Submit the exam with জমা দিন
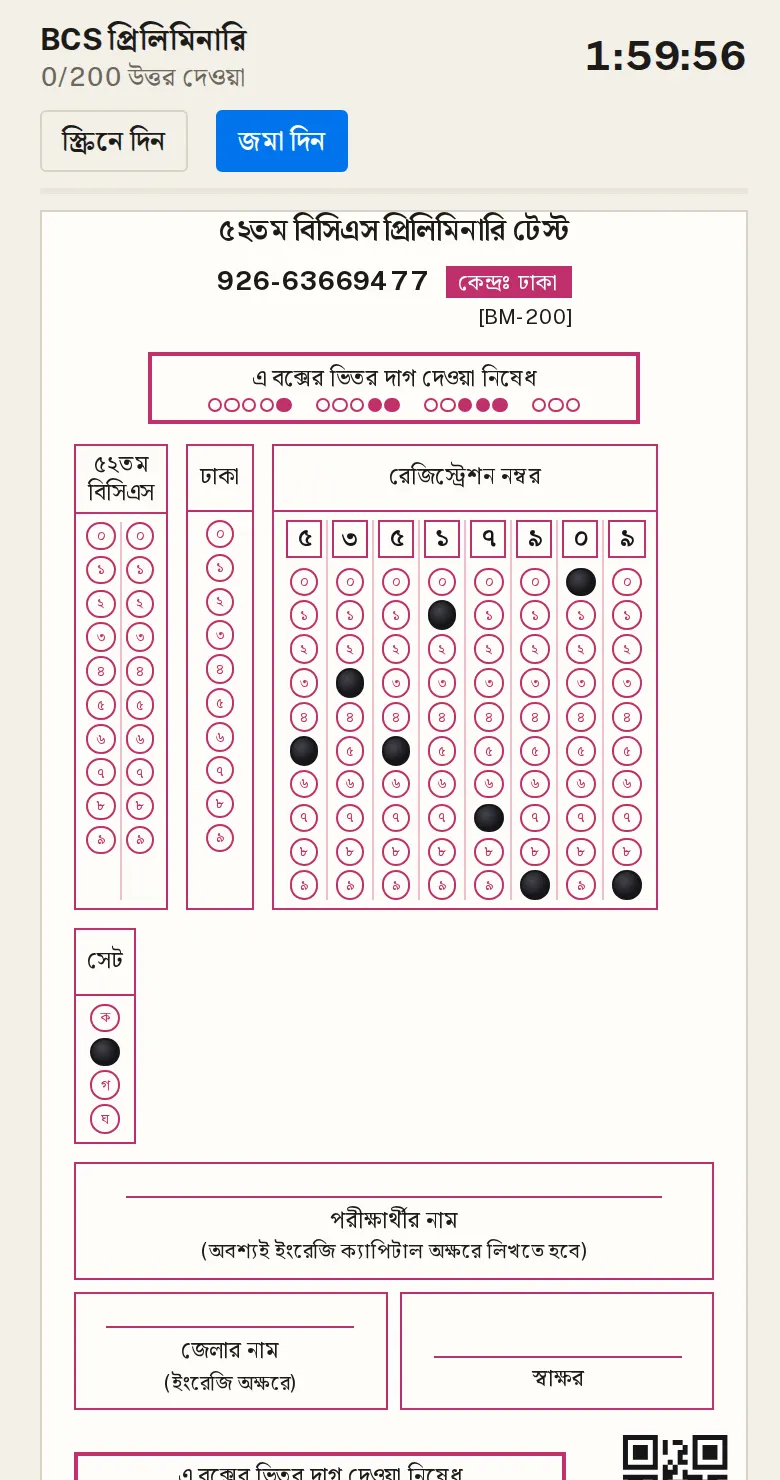 point(282,141)
